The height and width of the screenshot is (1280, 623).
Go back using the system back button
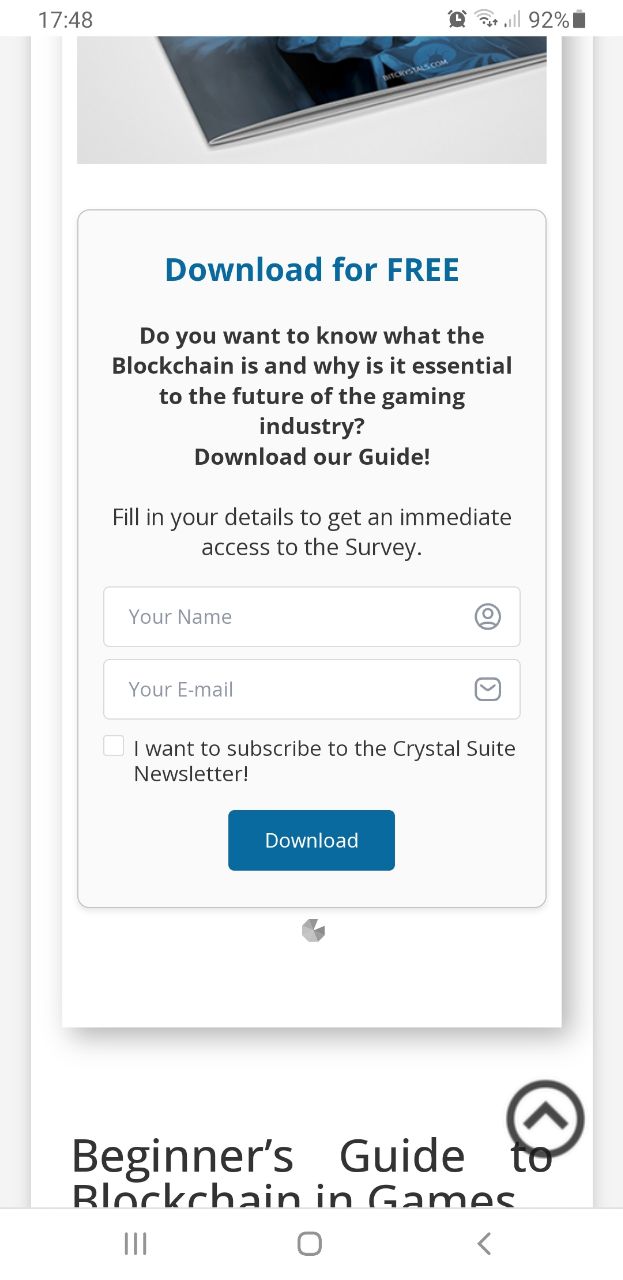(484, 1243)
